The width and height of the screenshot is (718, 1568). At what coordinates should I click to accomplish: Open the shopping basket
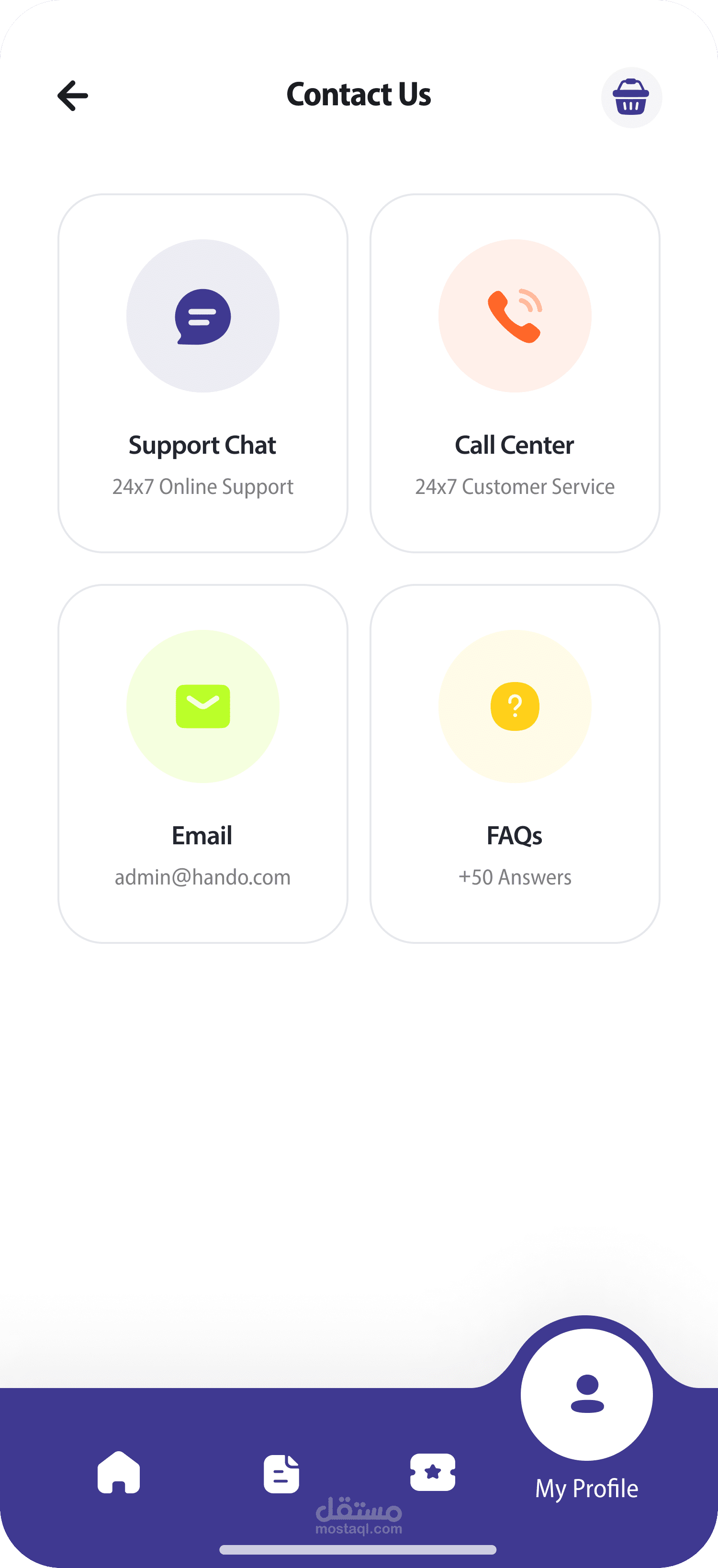[x=631, y=97]
